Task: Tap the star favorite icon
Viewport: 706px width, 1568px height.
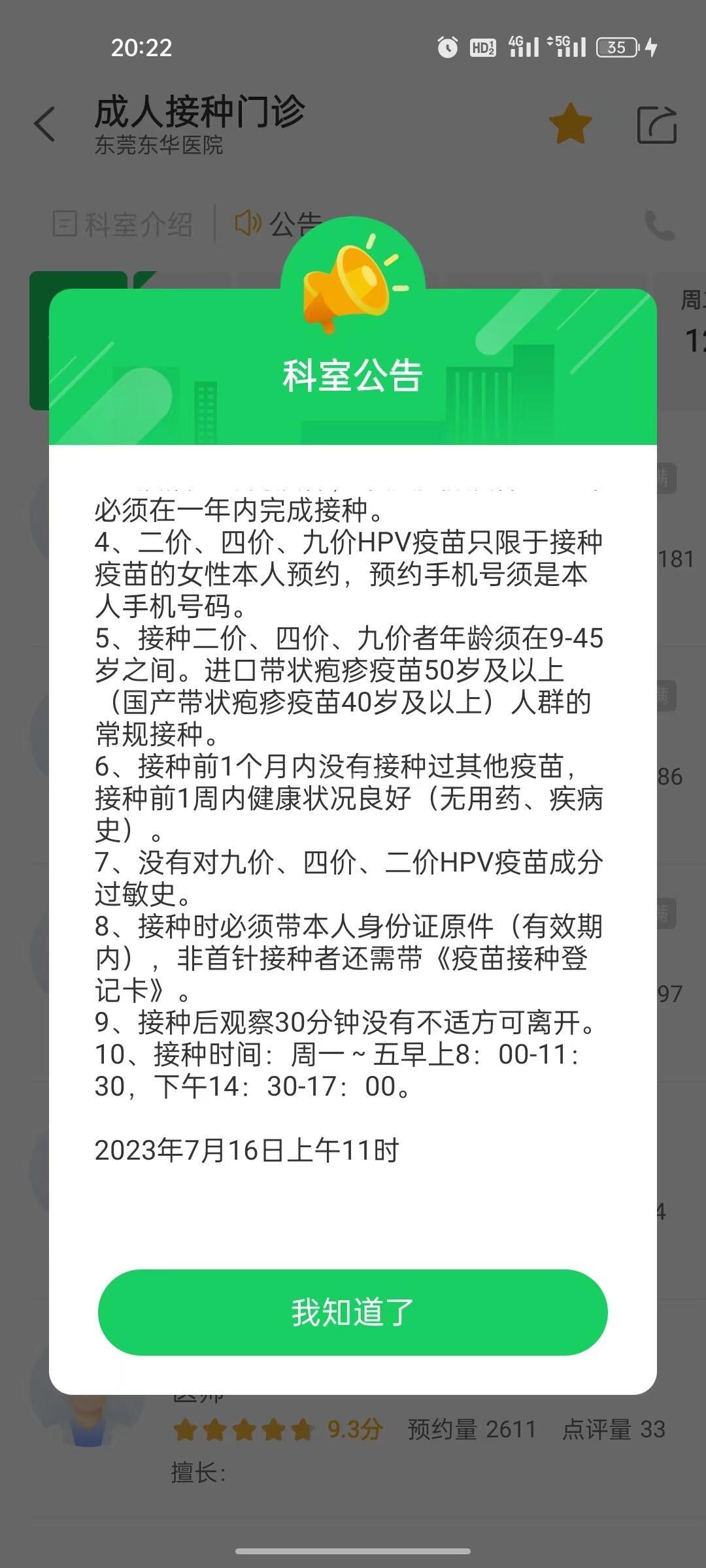Action: (x=570, y=123)
